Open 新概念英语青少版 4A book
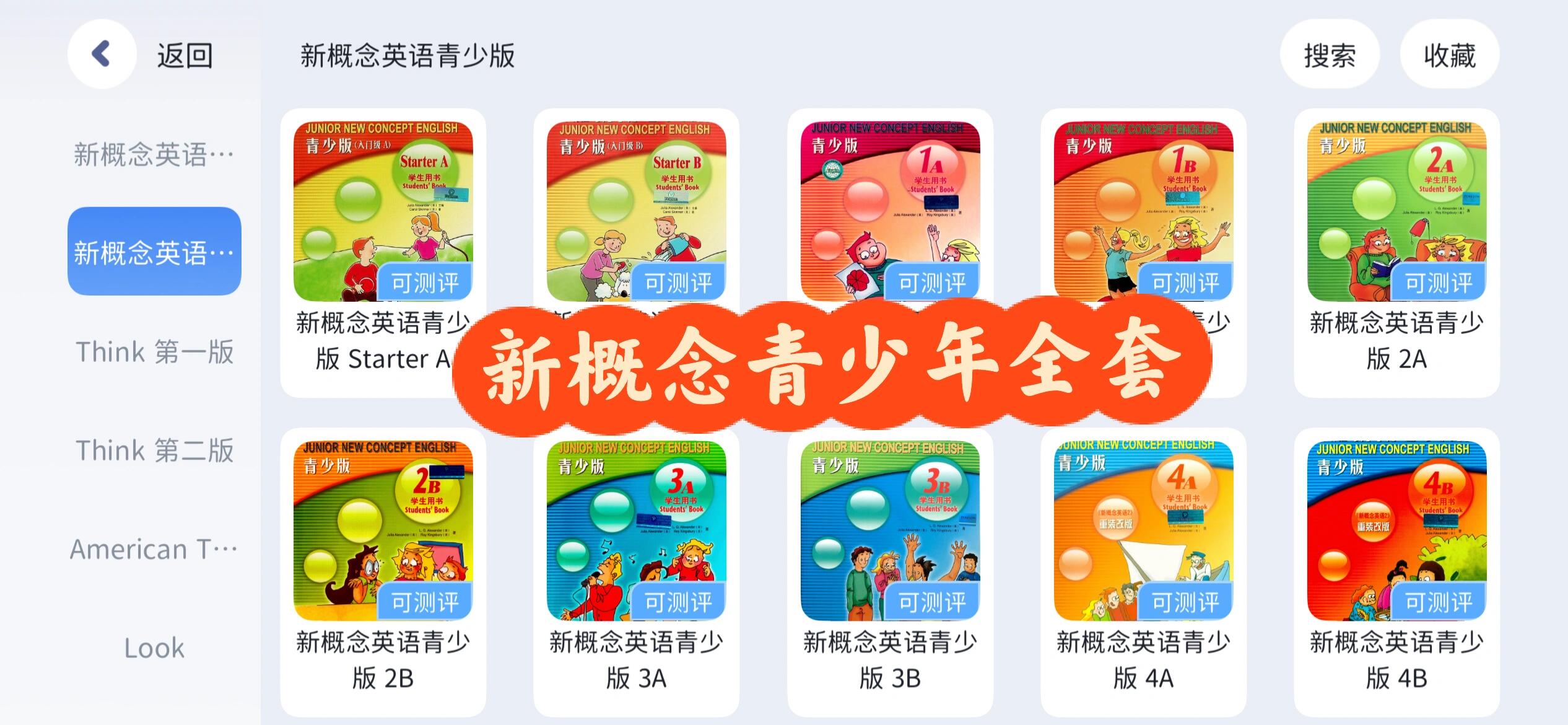 pos(1143,530)
